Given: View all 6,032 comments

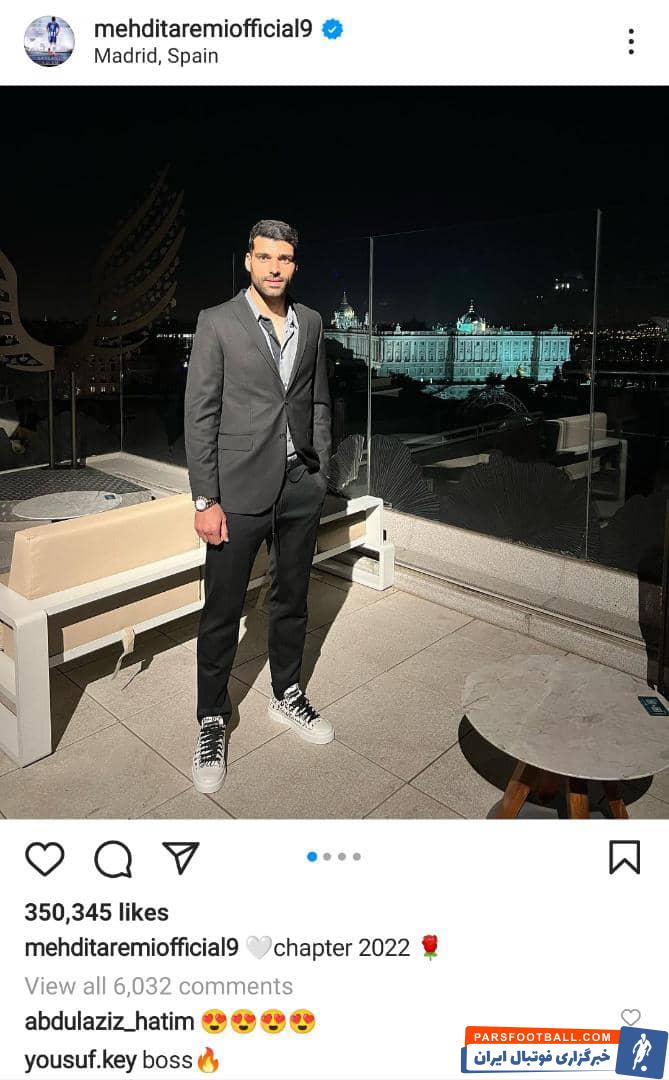Looking at the screenshot, I should (x=158, y=985).
